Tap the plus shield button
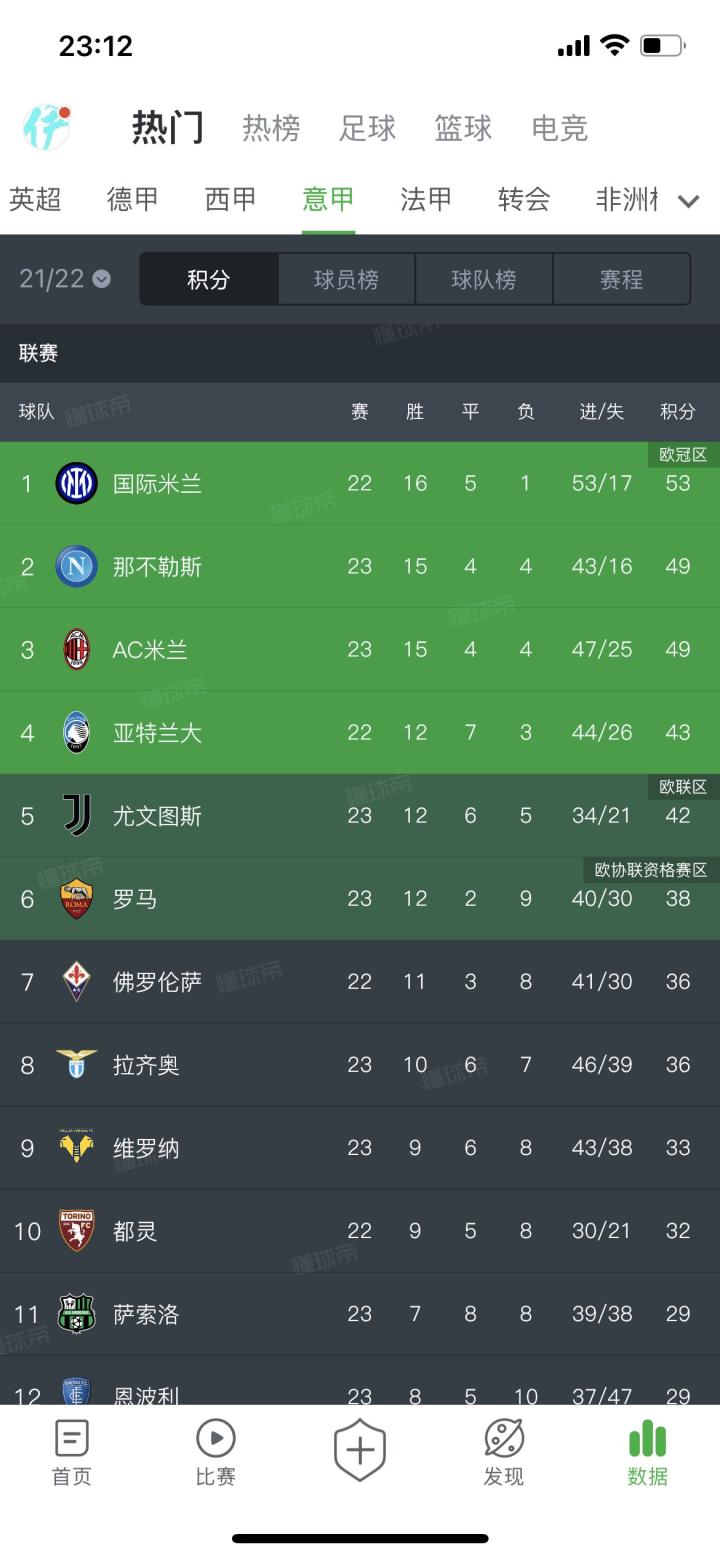The image size is (720, 1558). pos(360,1450)
